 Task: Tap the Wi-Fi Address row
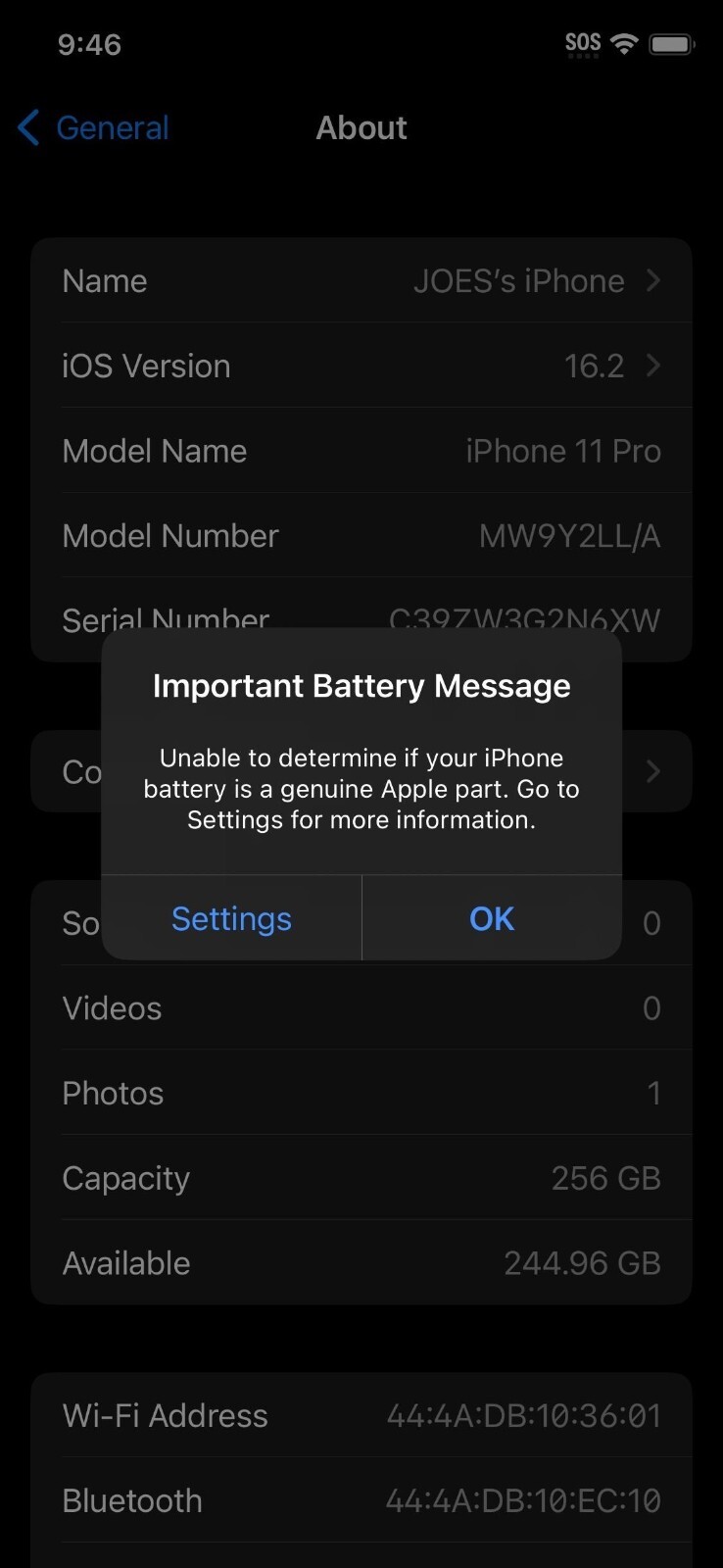pyautogui.click(x=361, y=1415)
